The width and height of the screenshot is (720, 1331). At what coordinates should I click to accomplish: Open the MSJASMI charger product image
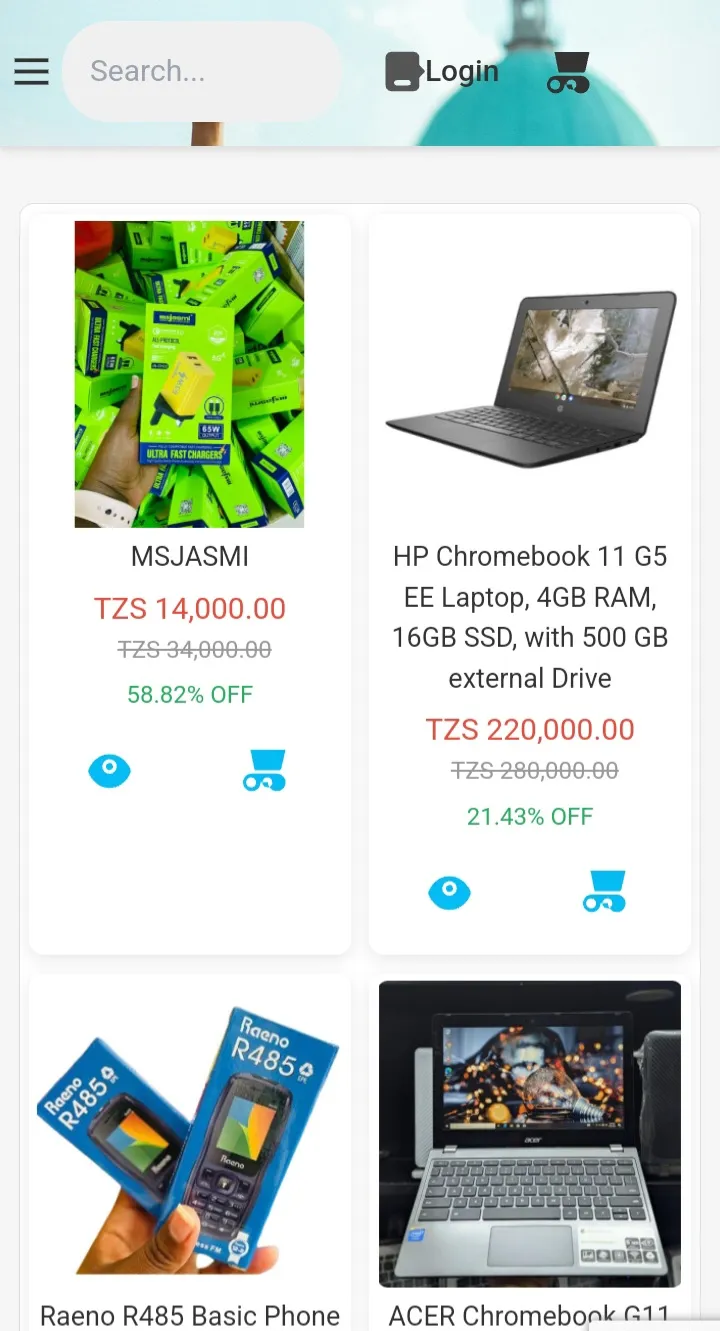[x=189, y=374]
